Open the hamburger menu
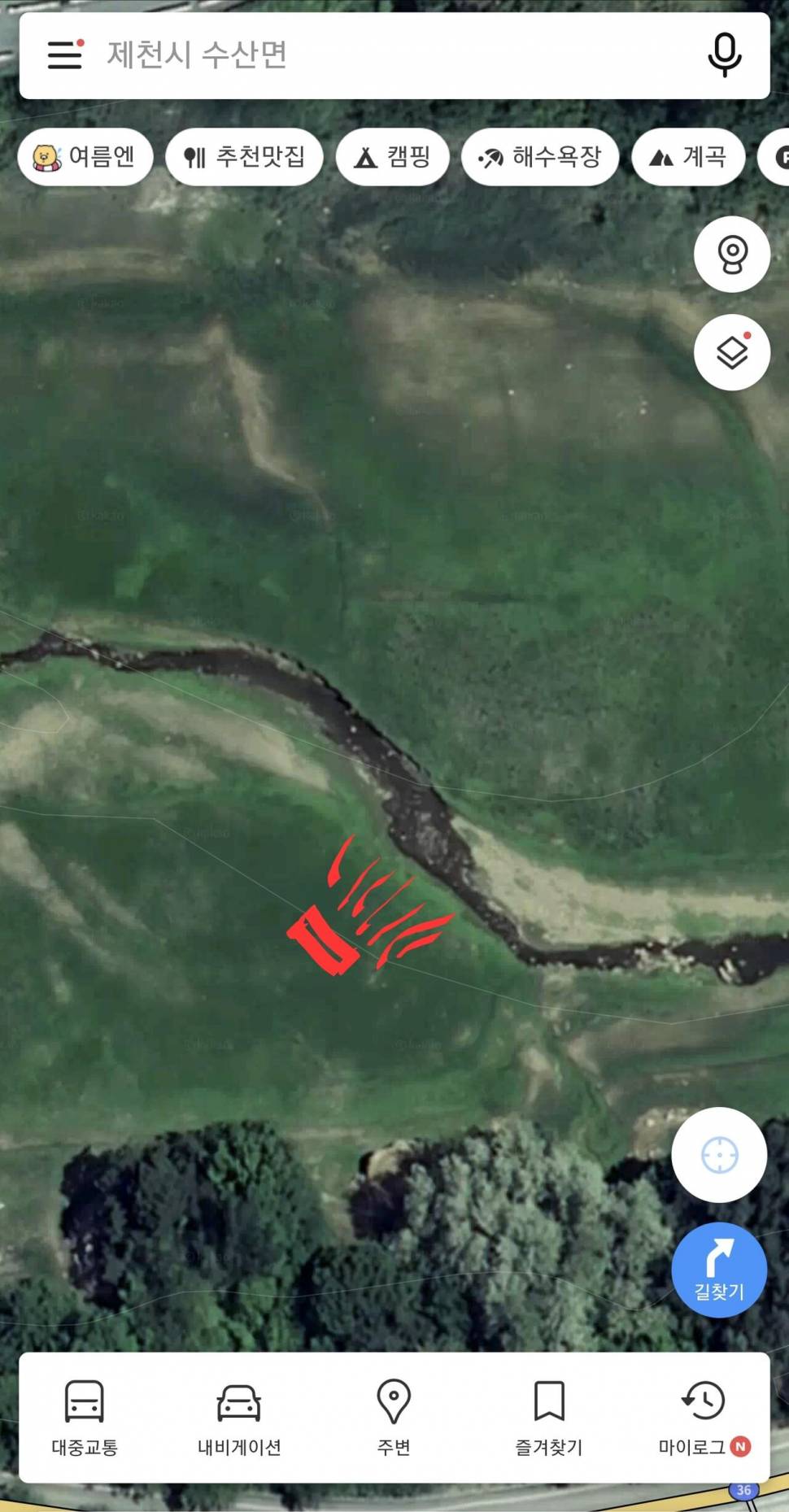Screen dimensions: 789x1512 click(x=65, y=55)
